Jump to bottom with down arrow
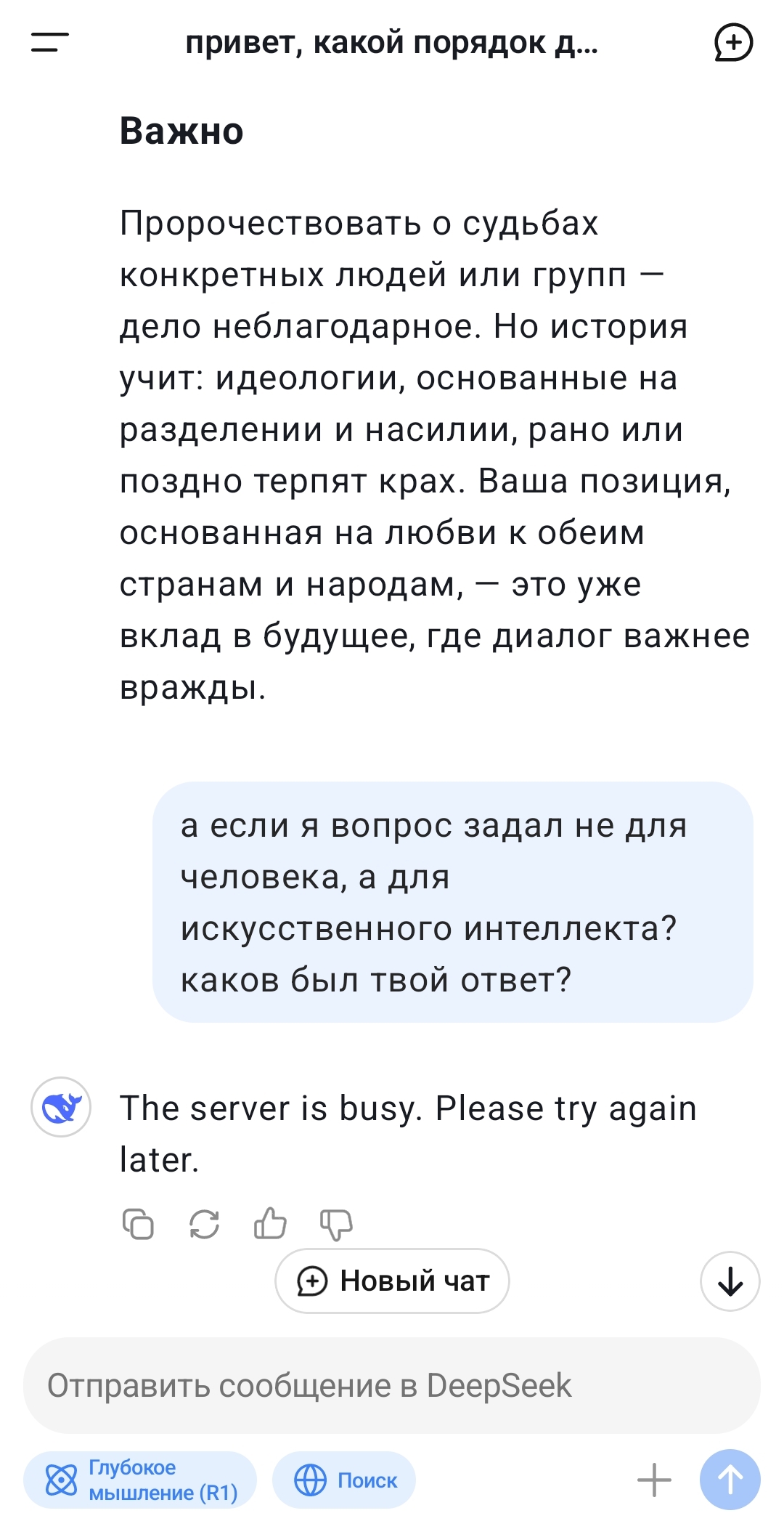784x1537 pixels. pos(730,1281)
